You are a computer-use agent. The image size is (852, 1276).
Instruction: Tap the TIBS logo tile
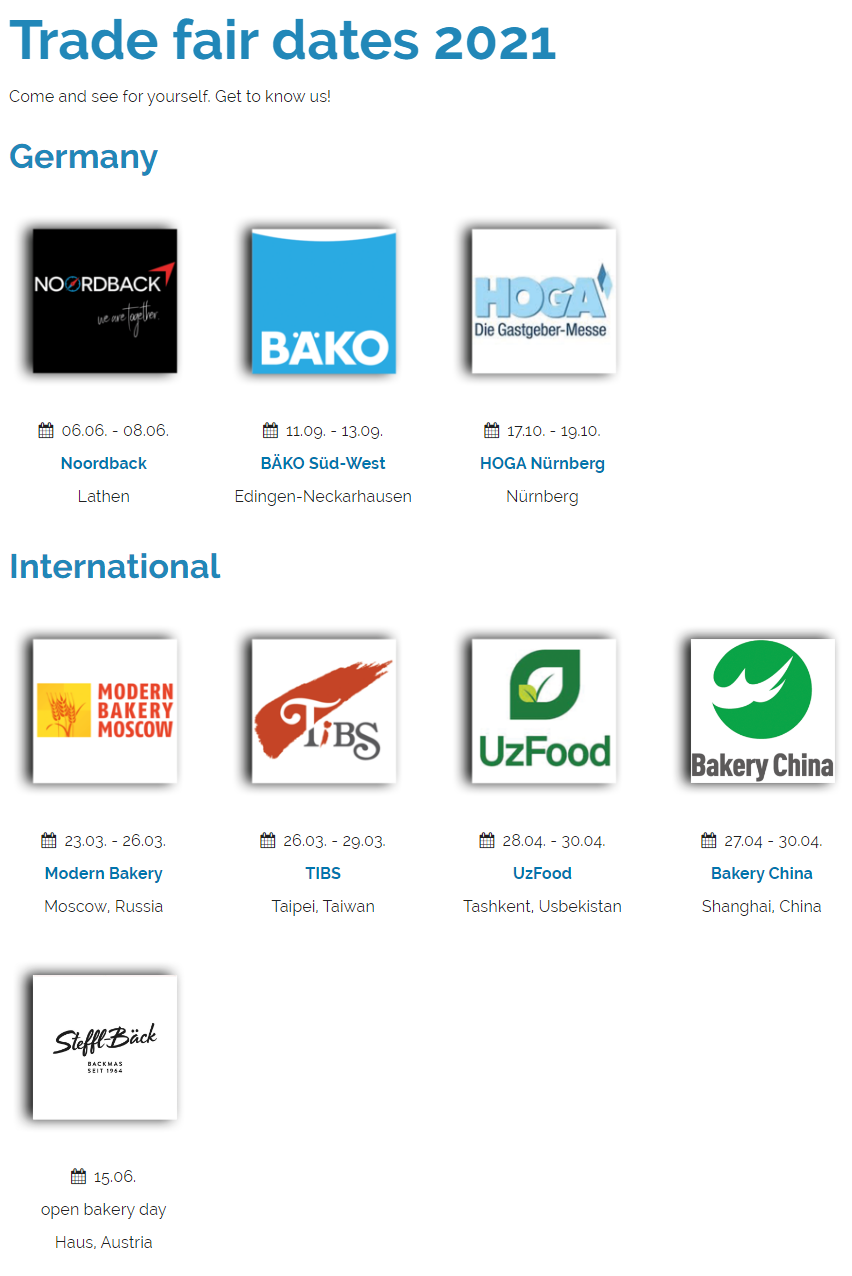(x=324, y=711)
